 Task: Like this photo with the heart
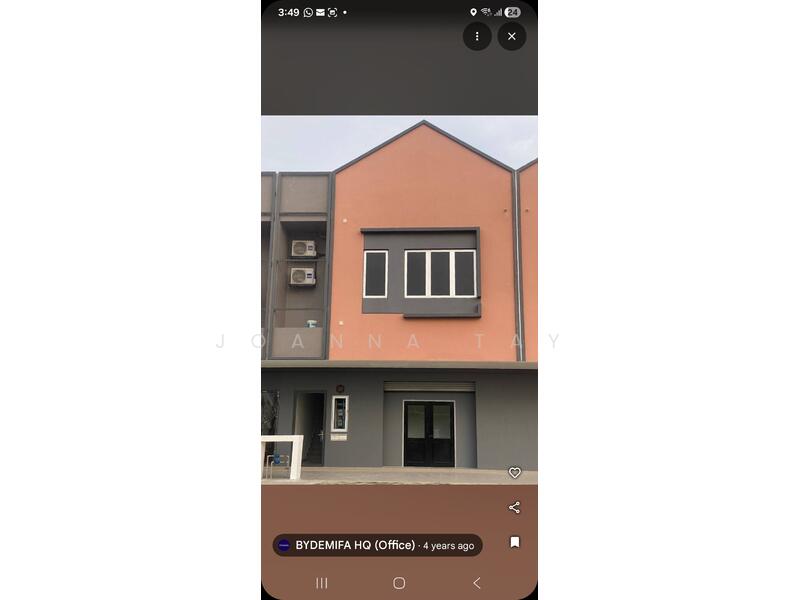514,472
